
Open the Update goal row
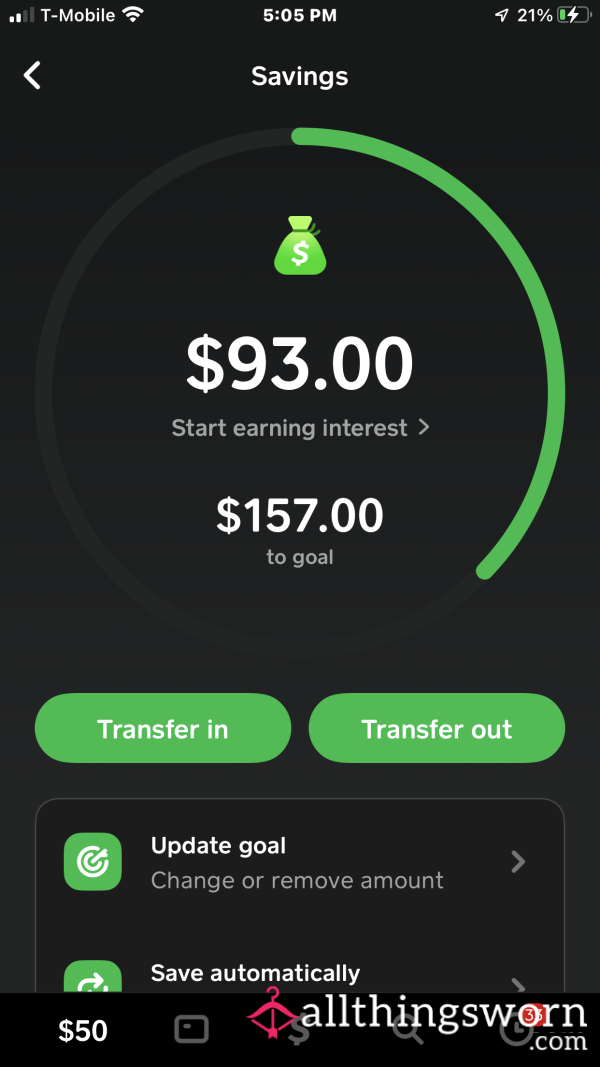300,862
